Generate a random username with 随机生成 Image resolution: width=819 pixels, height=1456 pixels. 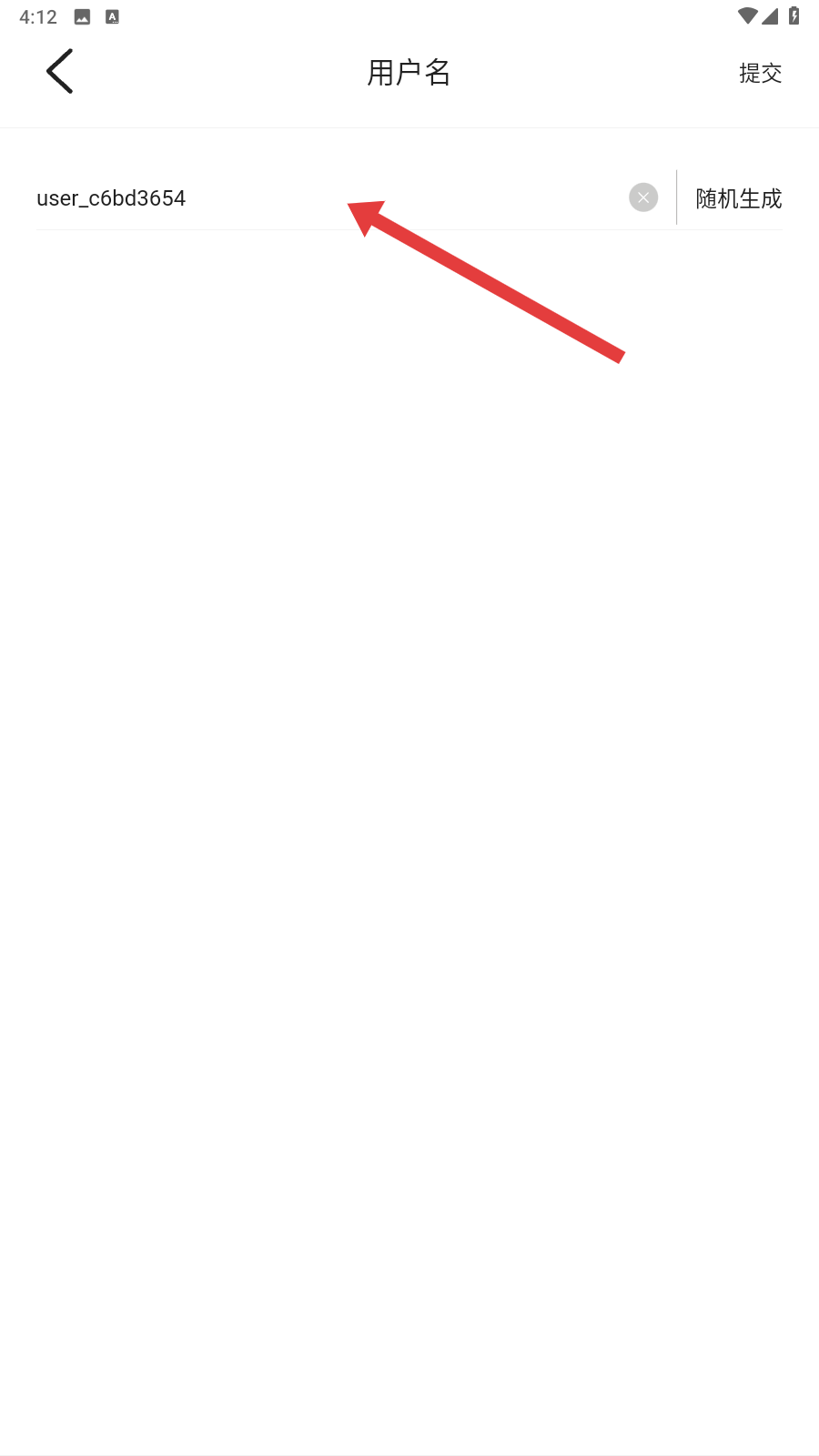tap(738, 198)
